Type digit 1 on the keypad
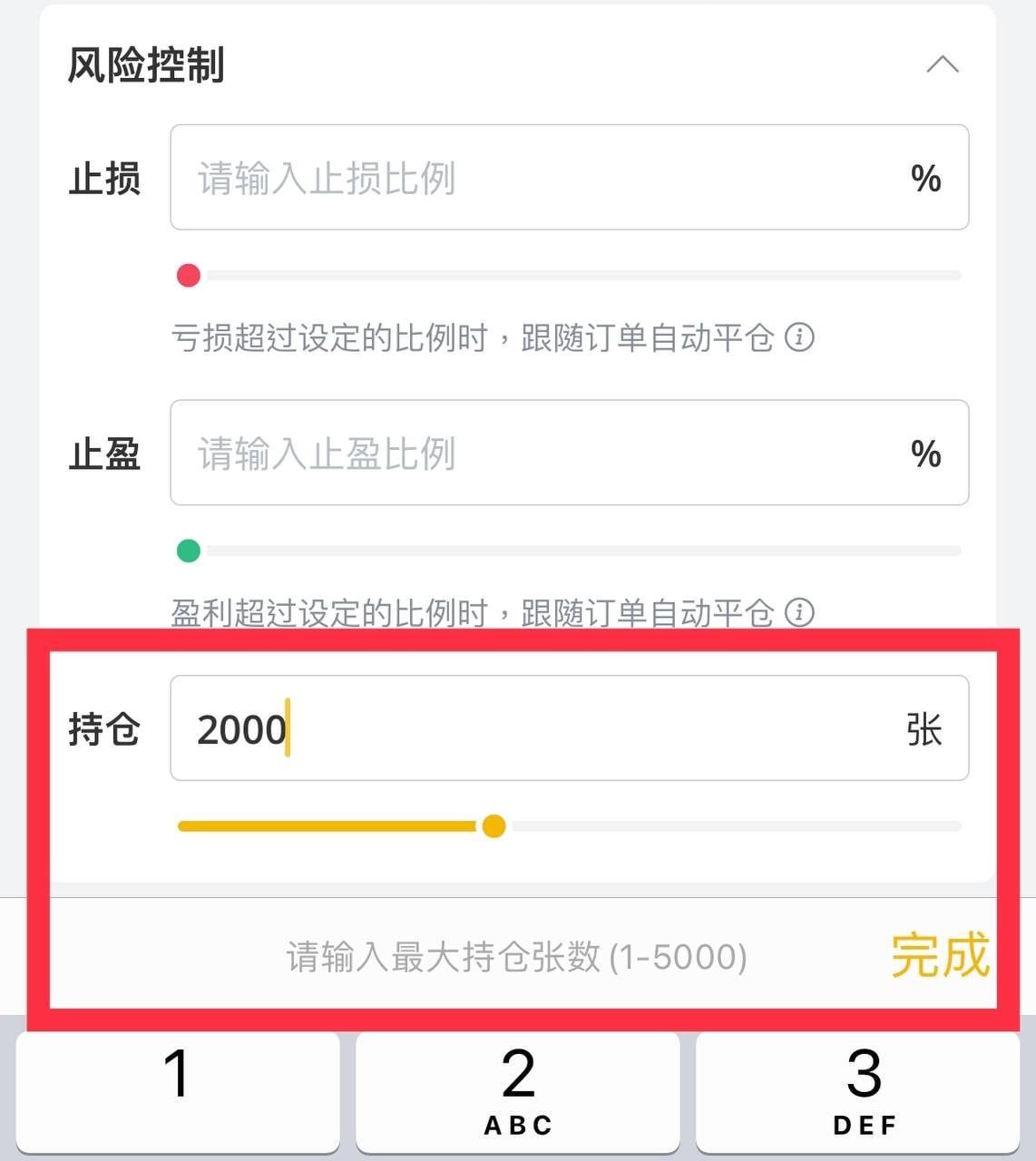The image size is (1036, 1161). click(x=178, y=1090)
